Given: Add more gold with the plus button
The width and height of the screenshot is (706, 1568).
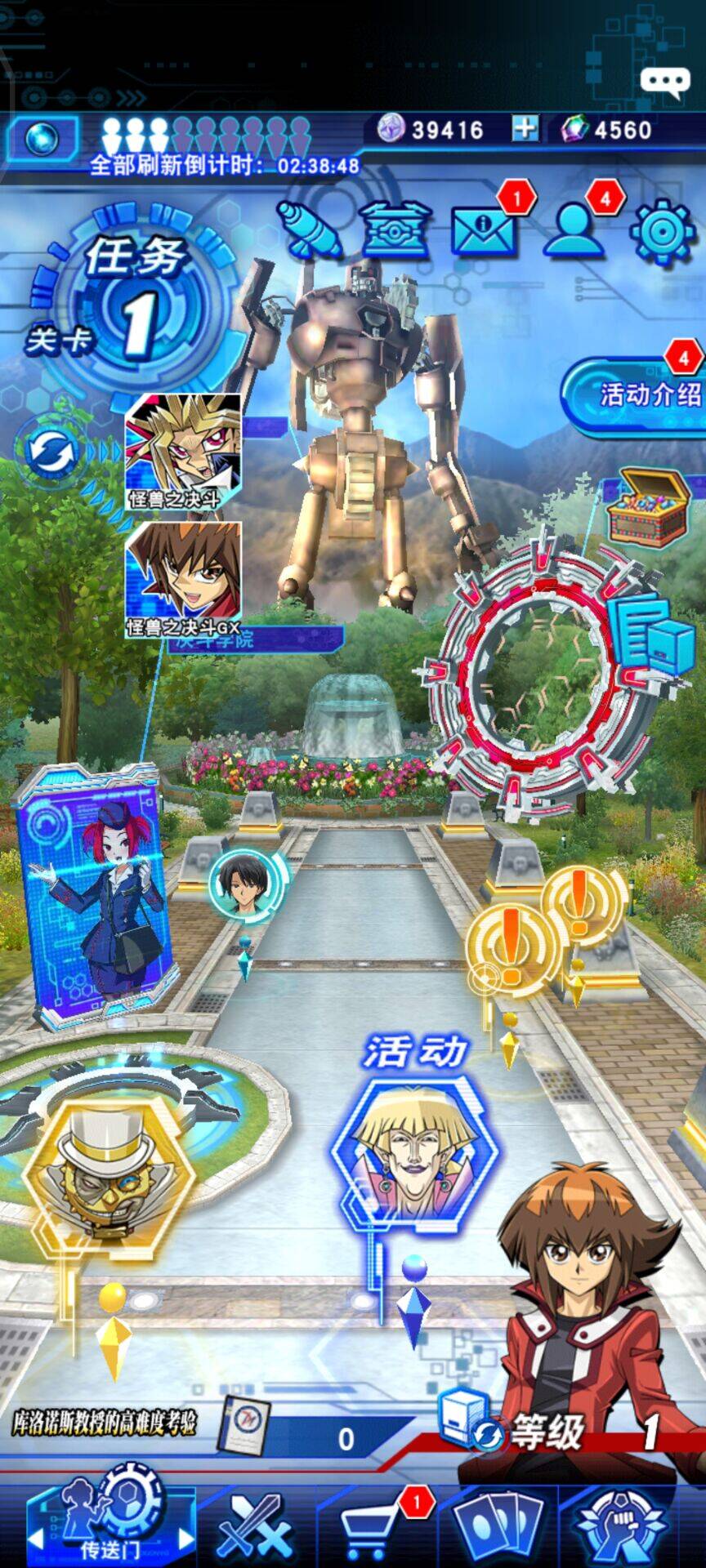Looking at the screenshot, I should coord(525,129).
